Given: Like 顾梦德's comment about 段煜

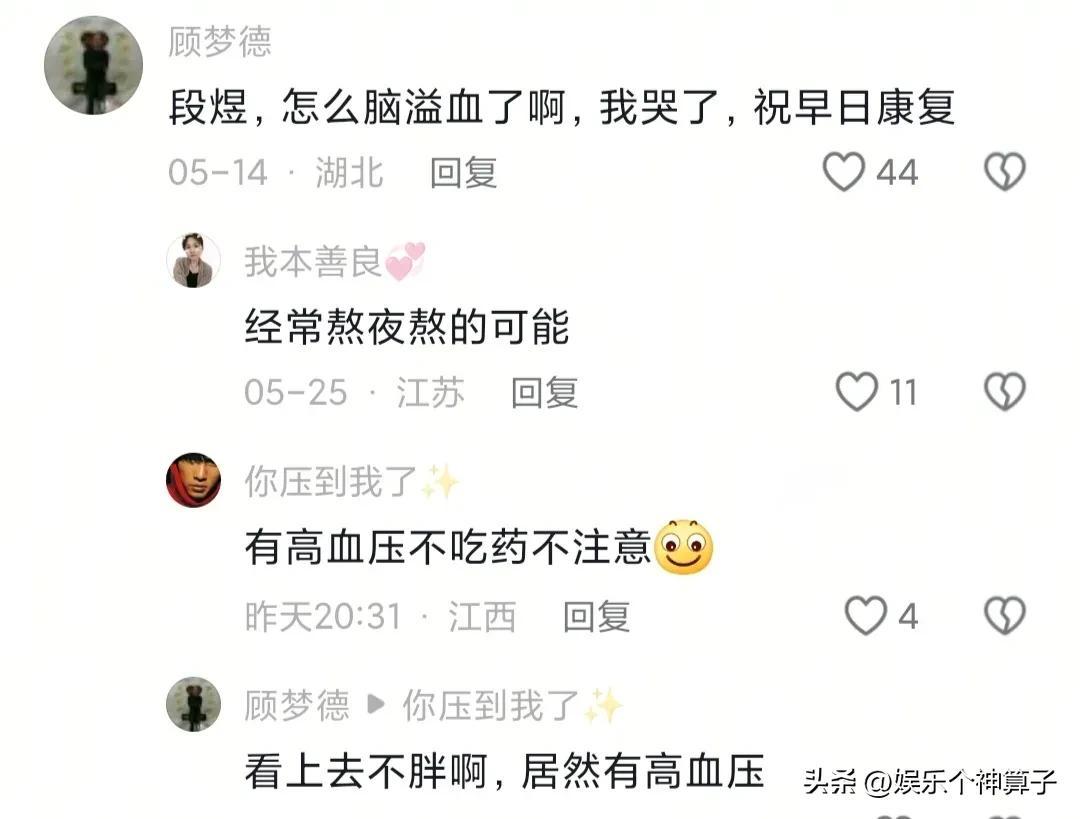Looking at the screenshot, I should coord(844,172).
